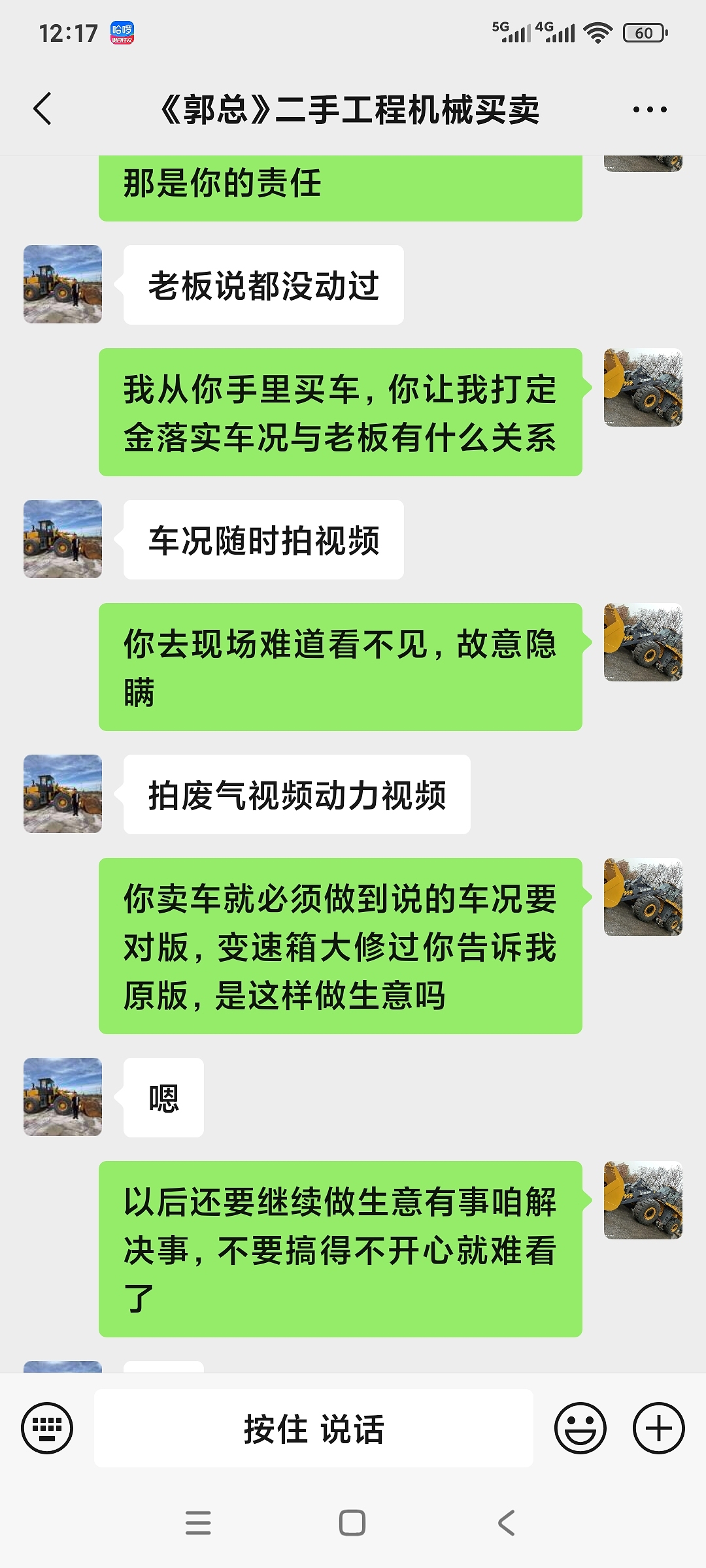Open contact avatar next to 车况随时拍视频
The image size is (706, 1568).
[x=63, y=539]
